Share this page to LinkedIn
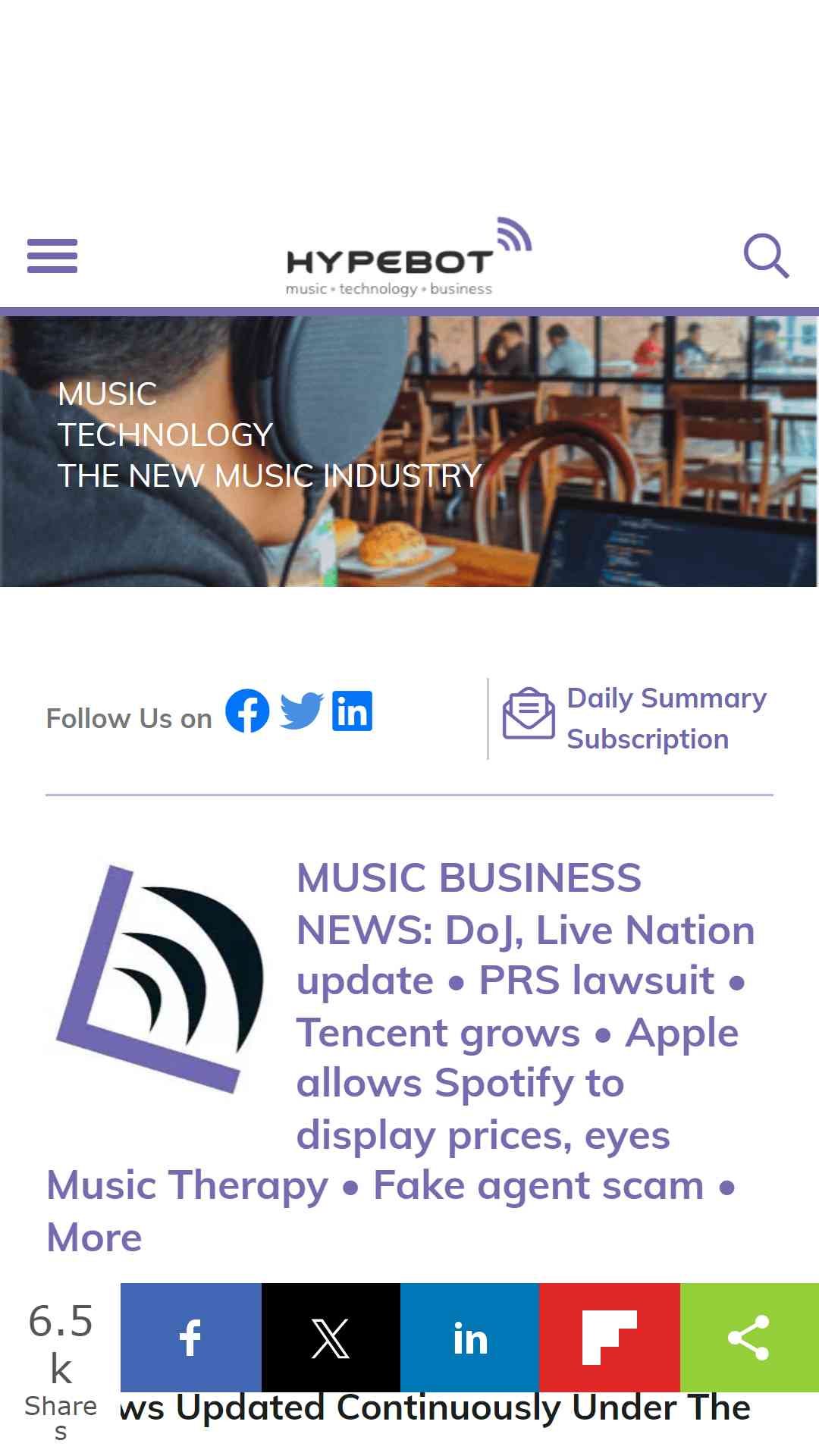The image size is (819, 1456). 470,1338
